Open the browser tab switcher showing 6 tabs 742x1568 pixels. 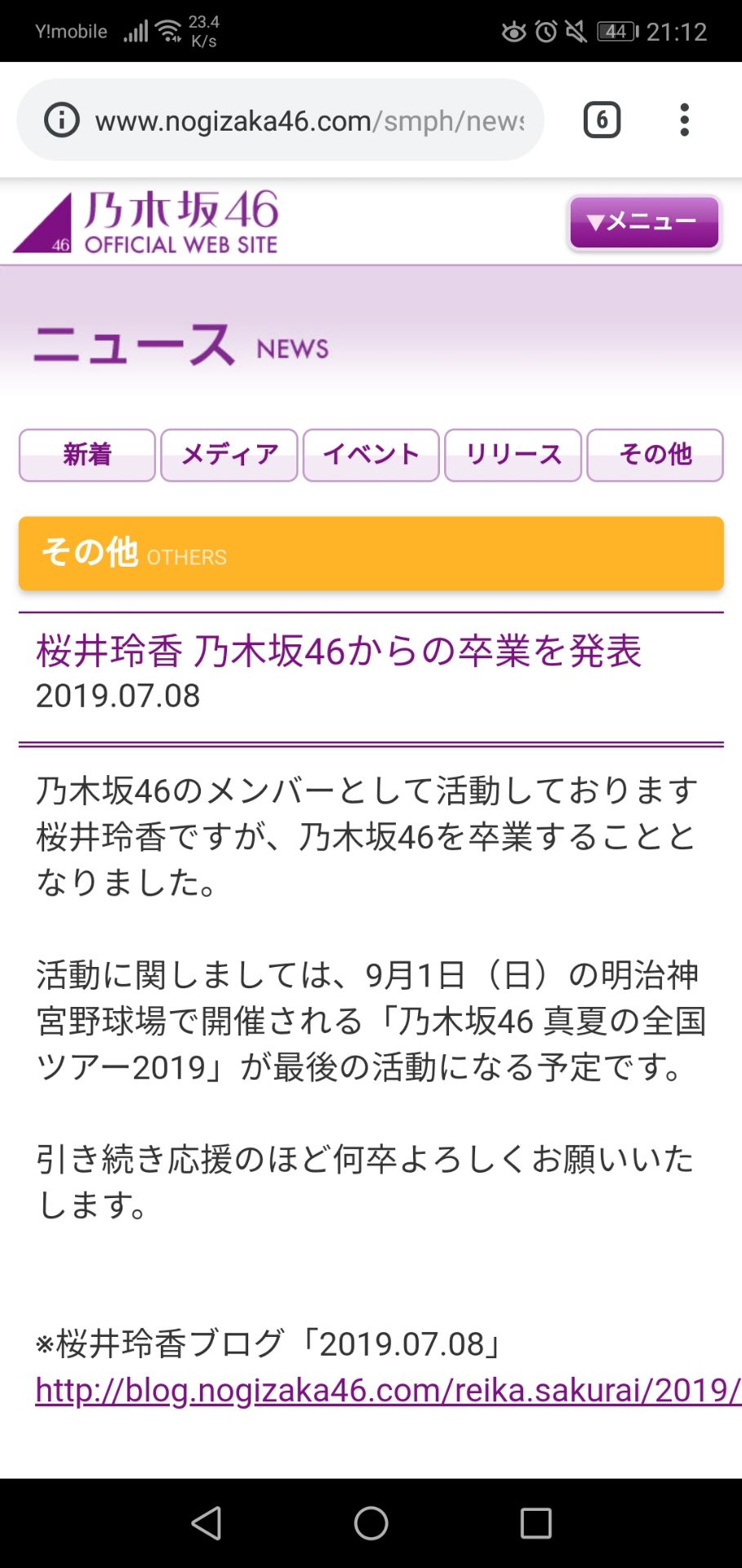click(x=602, y=119)
